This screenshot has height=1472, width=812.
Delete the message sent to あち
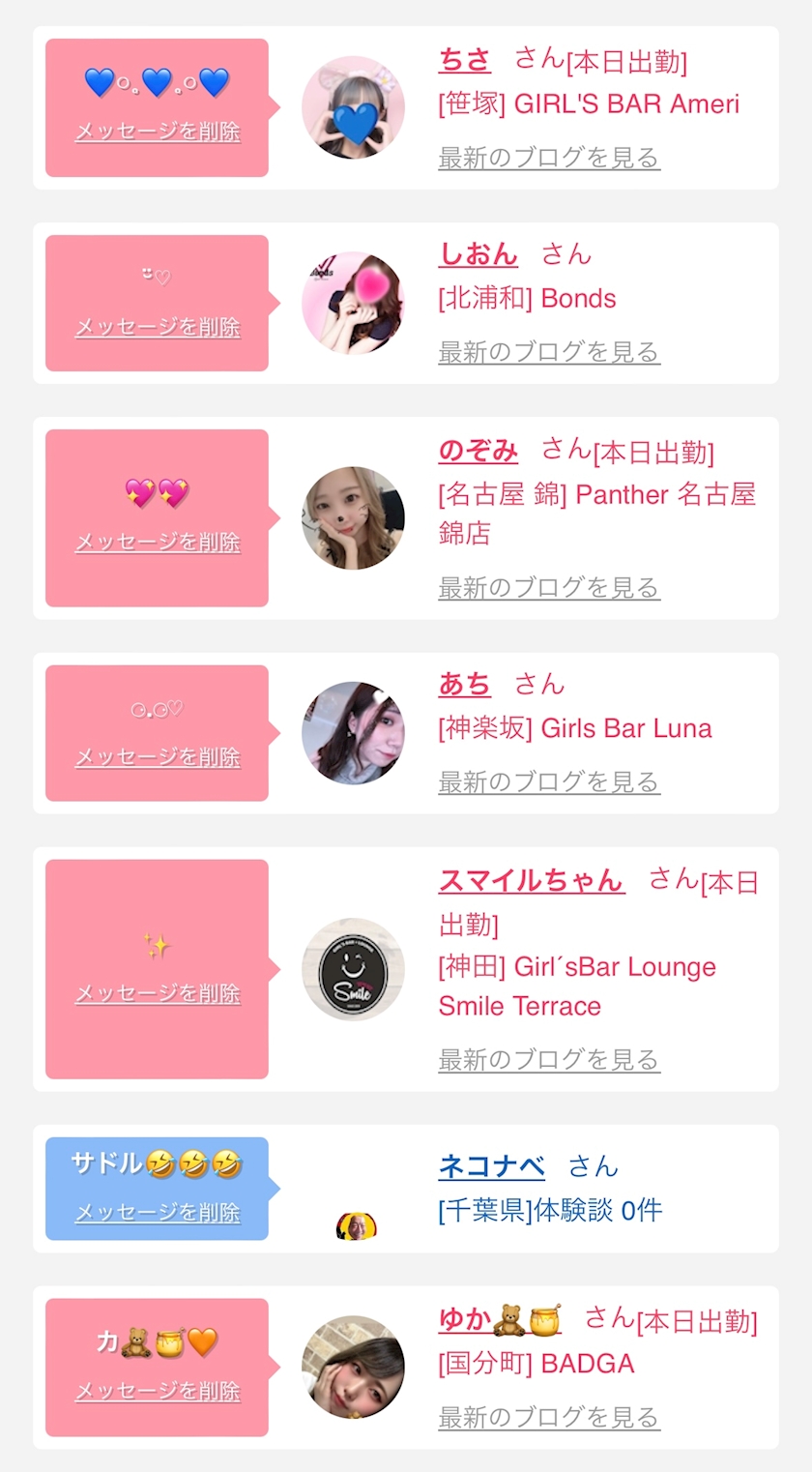tap(158, 757)
